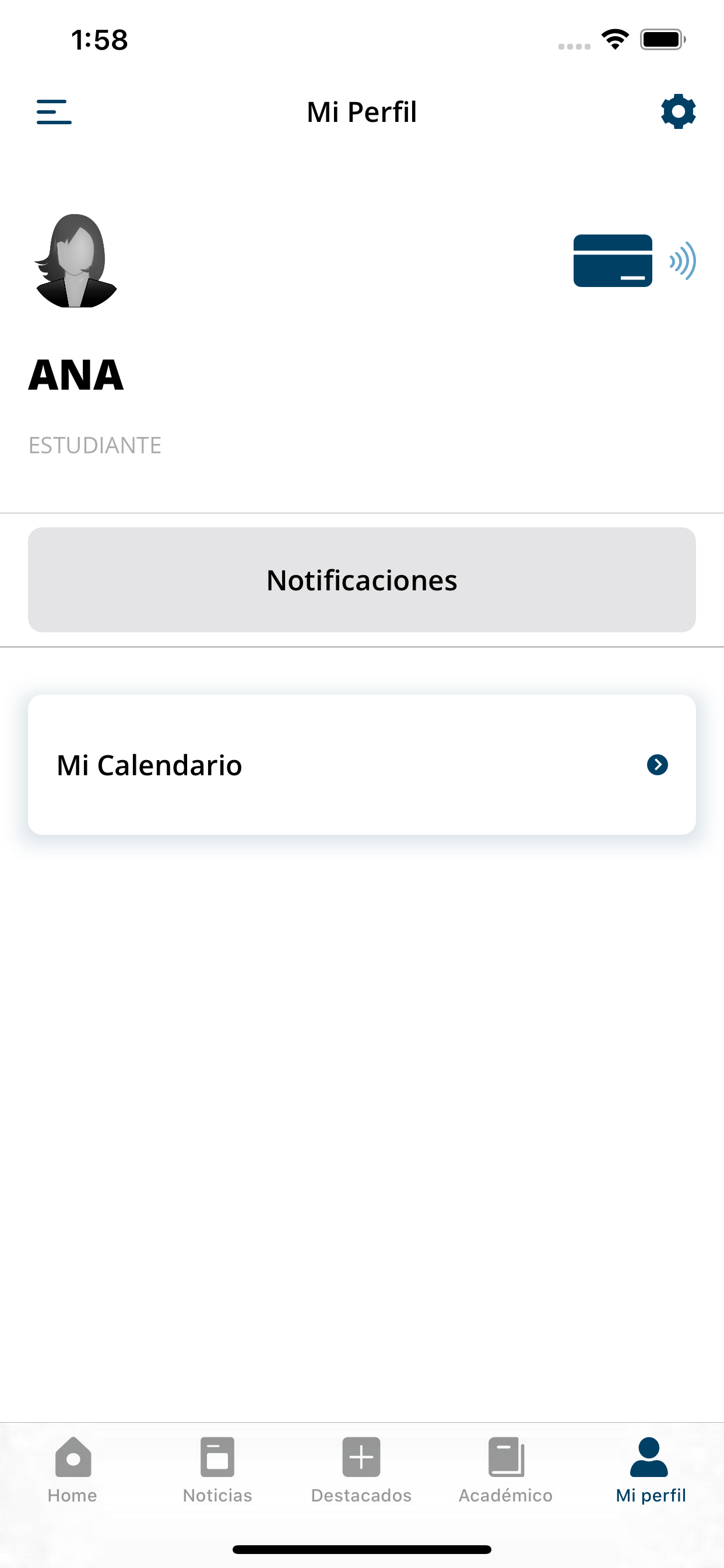Switch to the Destacados tab
724x1568 pixels.
coord(361,1470)
